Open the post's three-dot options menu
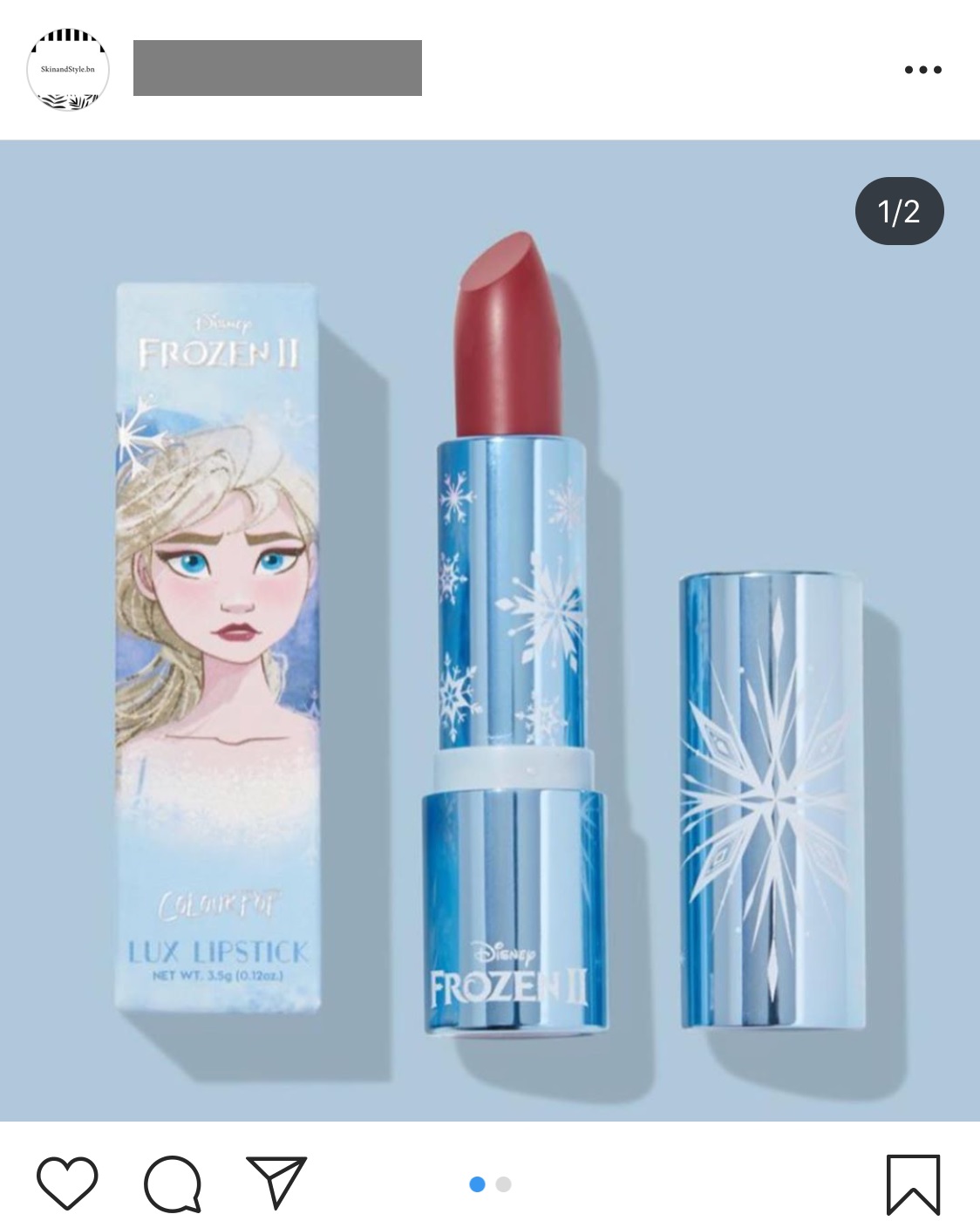Screen dimensions: 980x1221 pyautogui.click(x=922, y=70)
